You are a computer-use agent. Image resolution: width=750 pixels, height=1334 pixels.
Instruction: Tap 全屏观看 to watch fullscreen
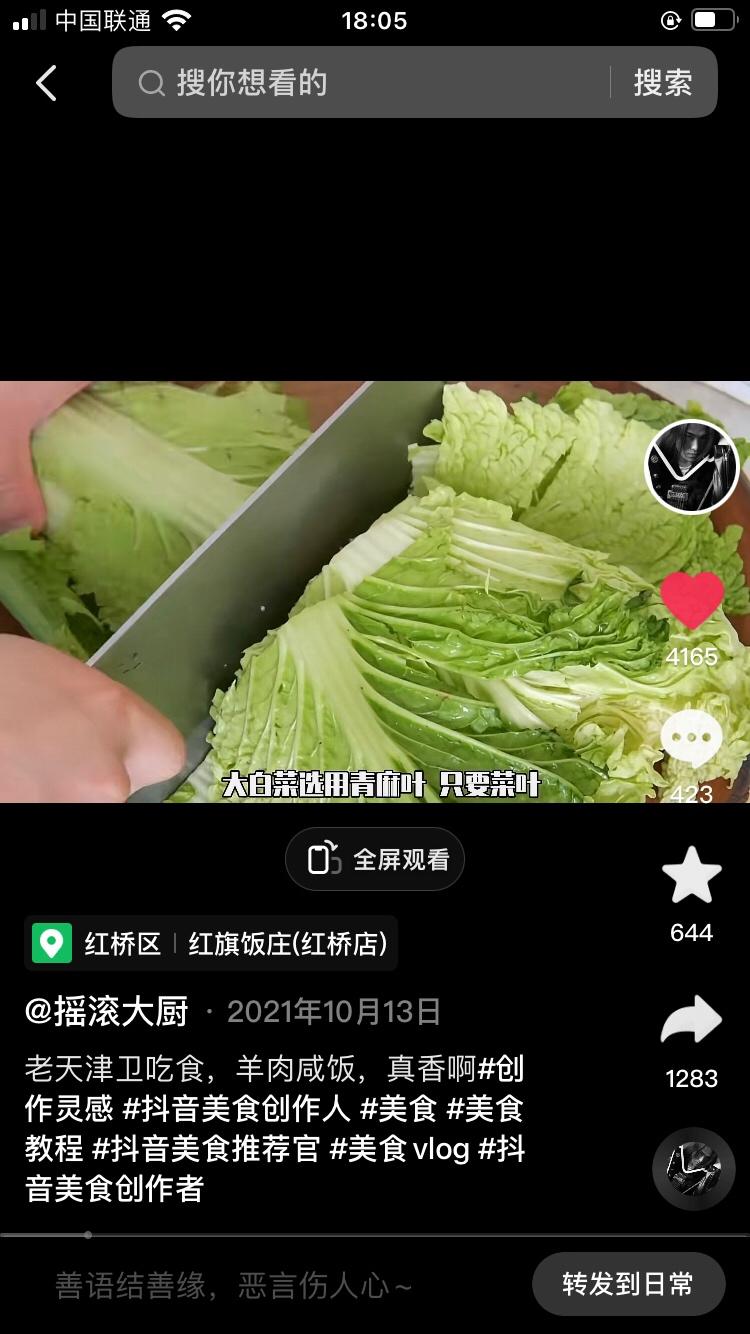click(375, 858)
